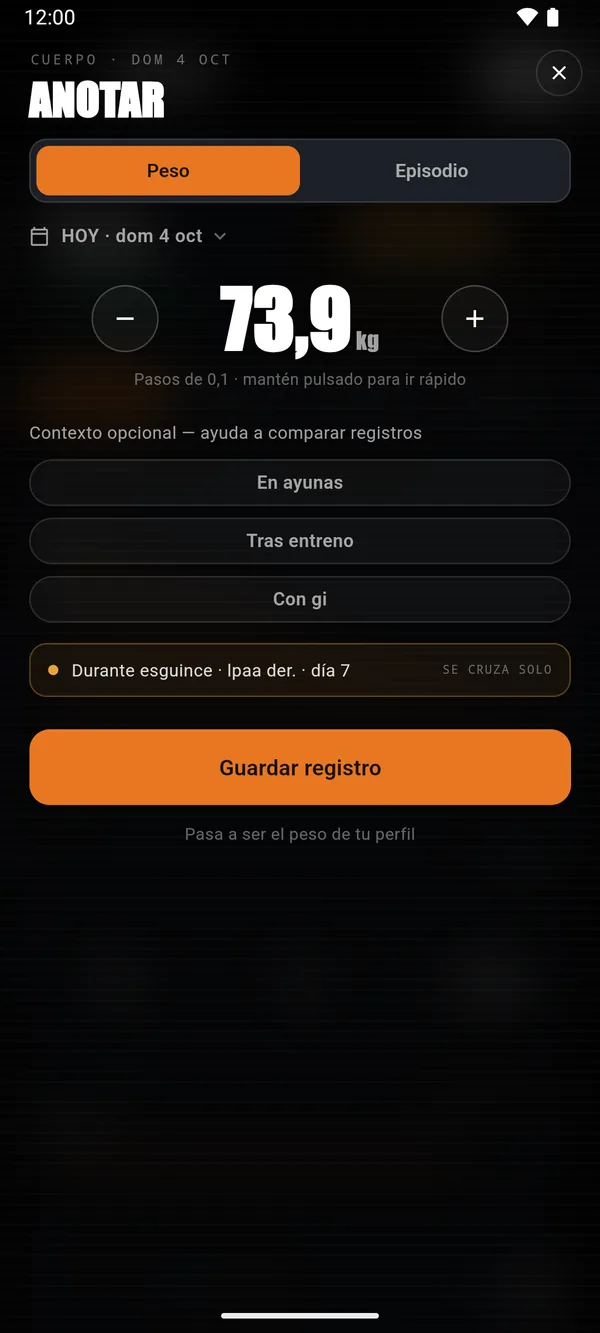Mark the Con gi context option

(x=300, y=599)
